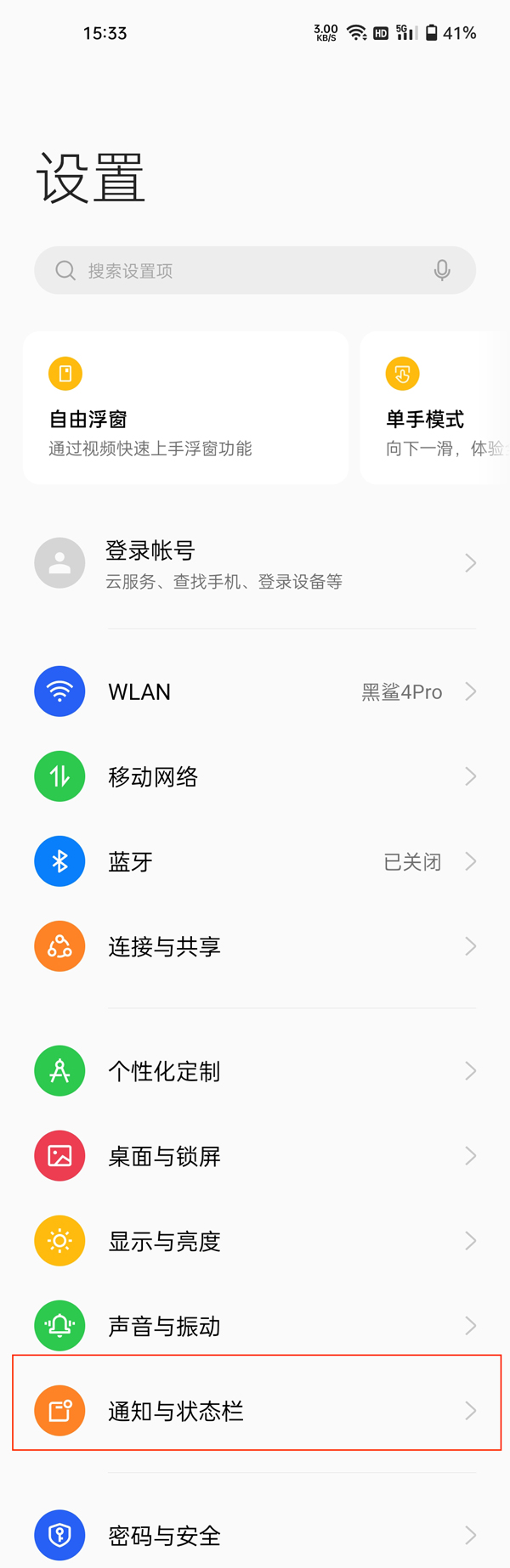Viewport: 510px width, 1568px height.
Task: Start voice search with the microphone icon
Action: pos(442,271)
